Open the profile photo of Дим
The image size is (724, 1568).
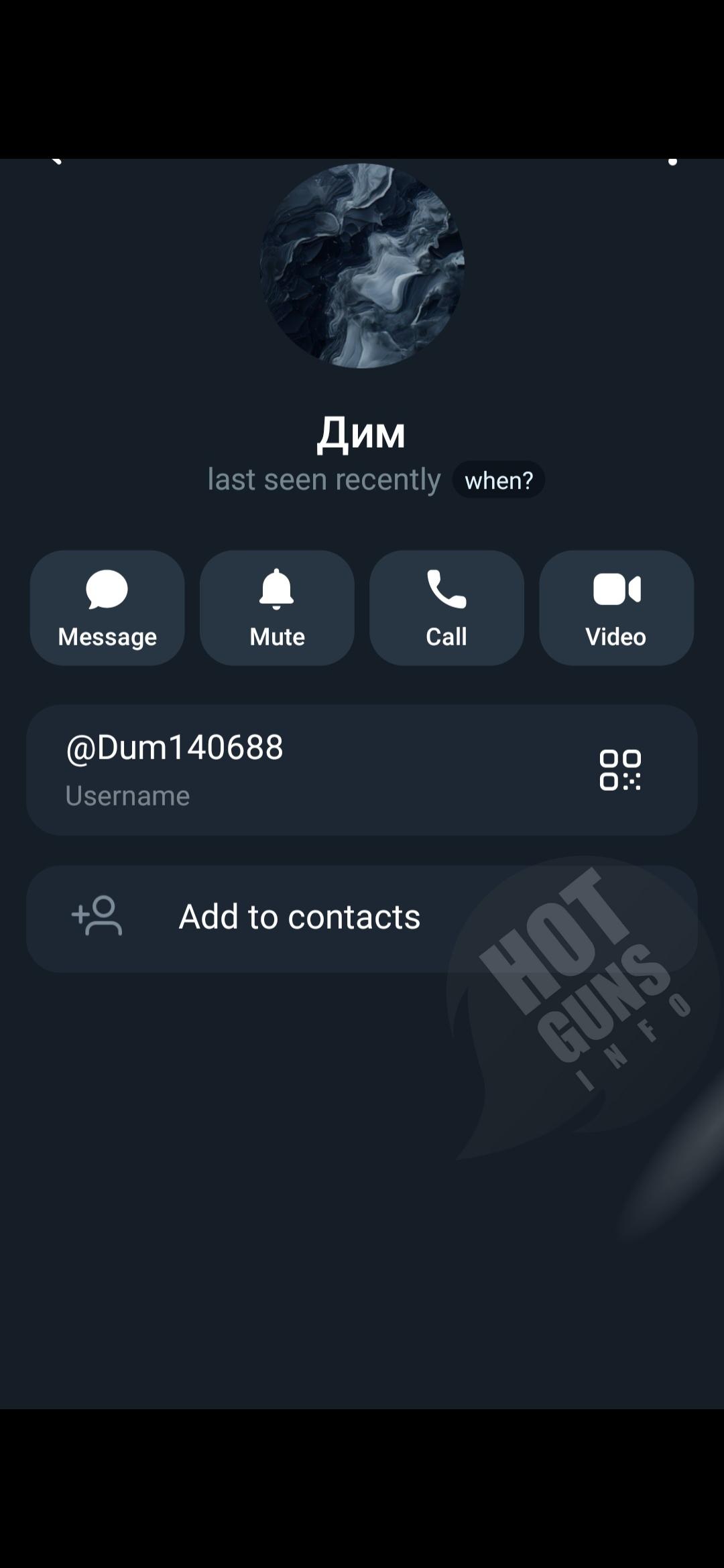click(x=362, y=266)
